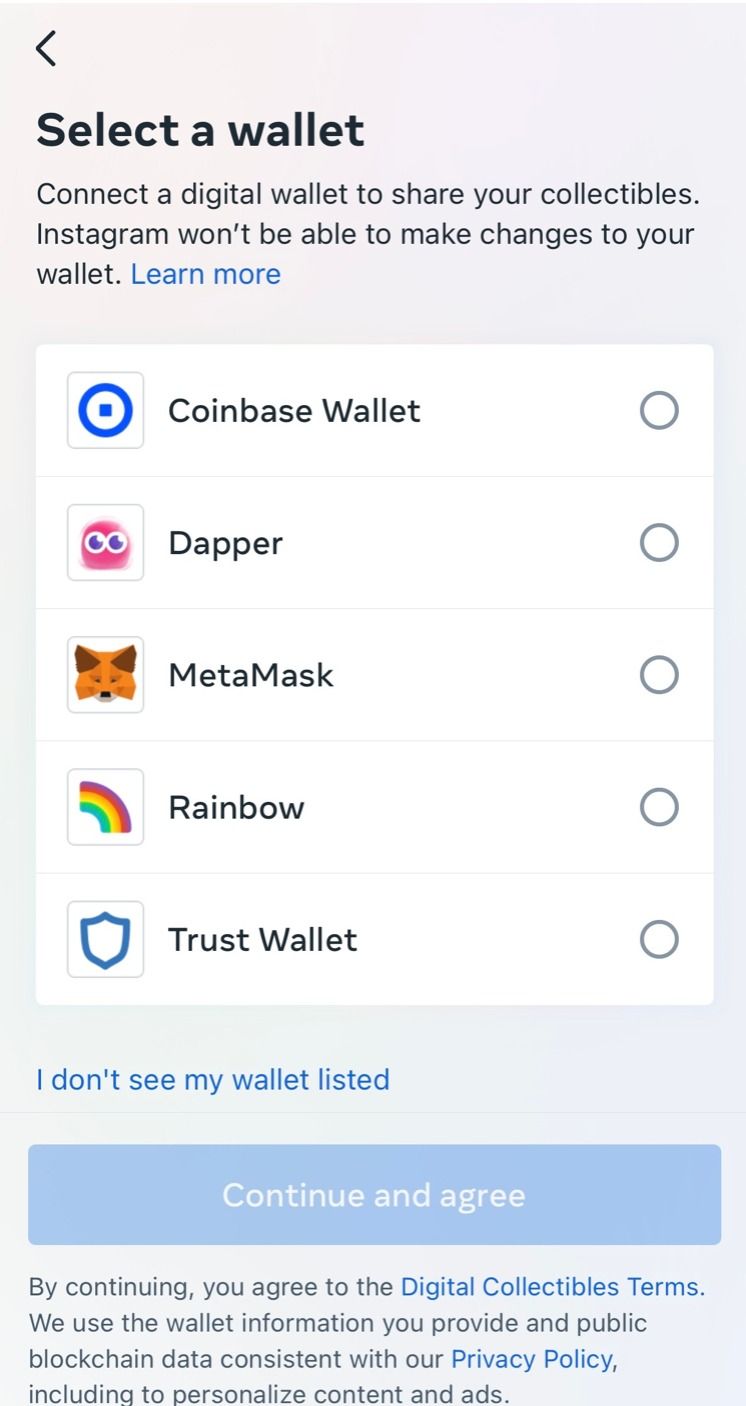This screenshot has height=1406, width=746.
Task: Tap the Trust Wallet shield icon
Action: click(105, 939)
